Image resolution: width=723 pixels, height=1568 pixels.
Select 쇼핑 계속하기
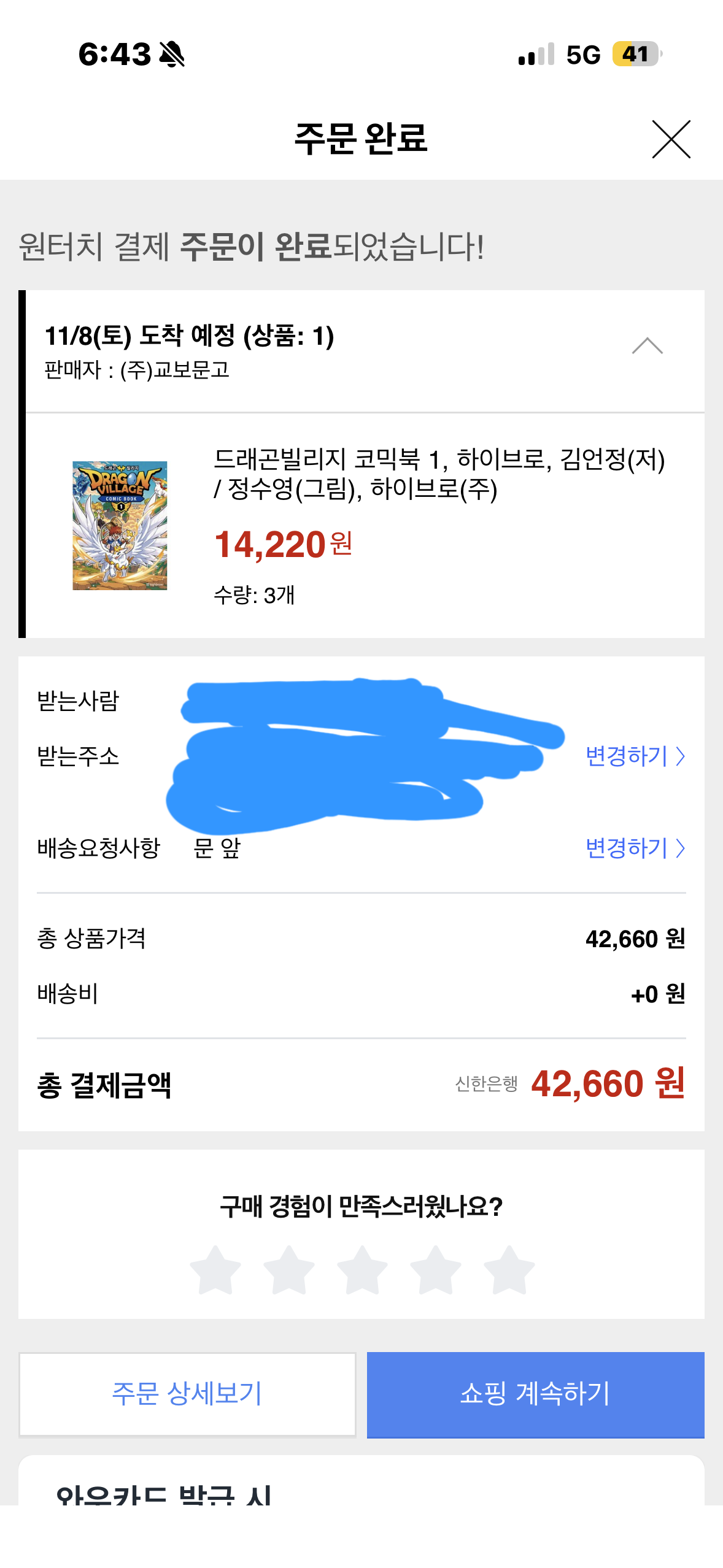[535, 1394]
